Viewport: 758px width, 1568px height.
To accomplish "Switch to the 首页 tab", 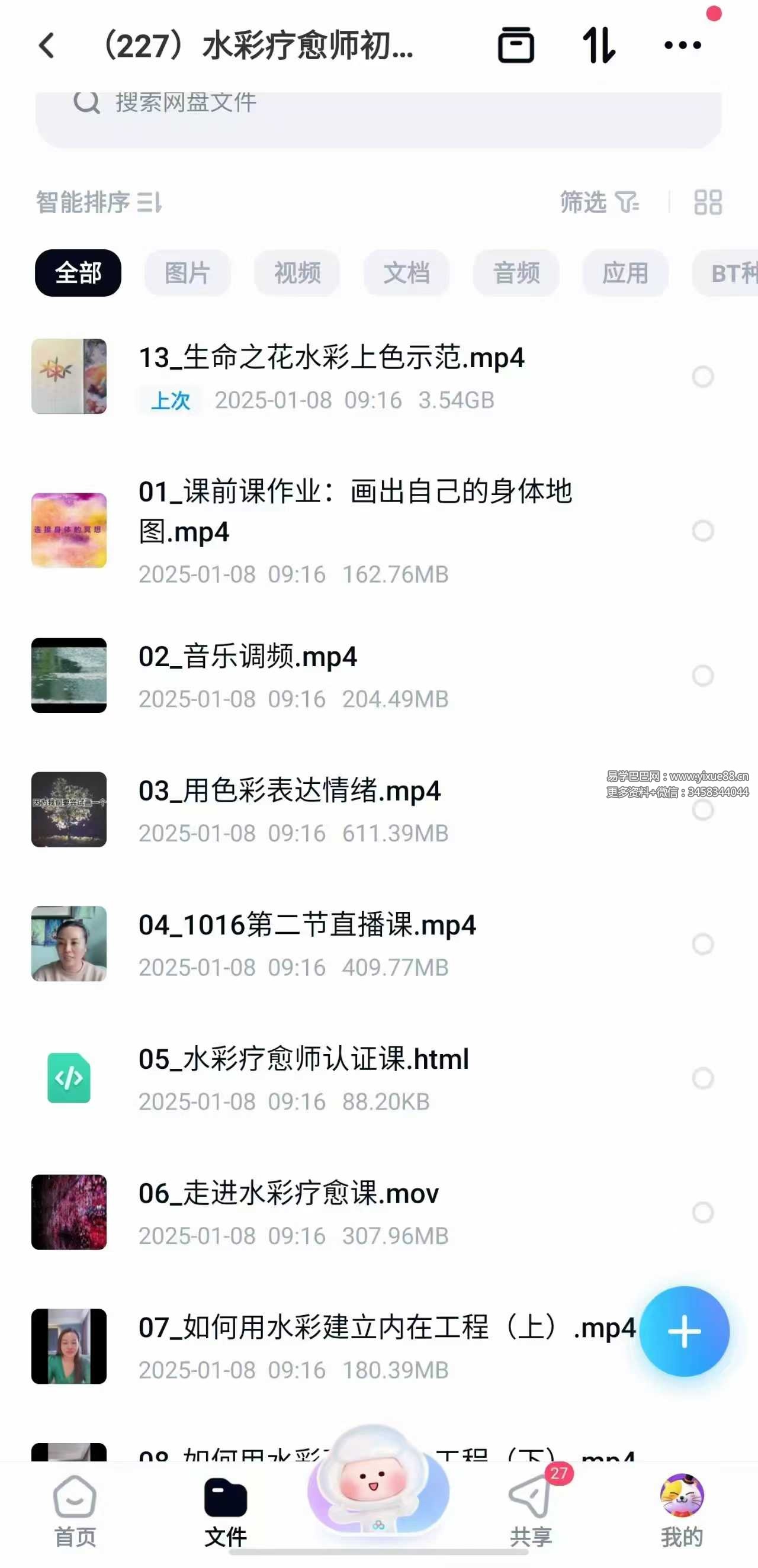I will 75,1511.
